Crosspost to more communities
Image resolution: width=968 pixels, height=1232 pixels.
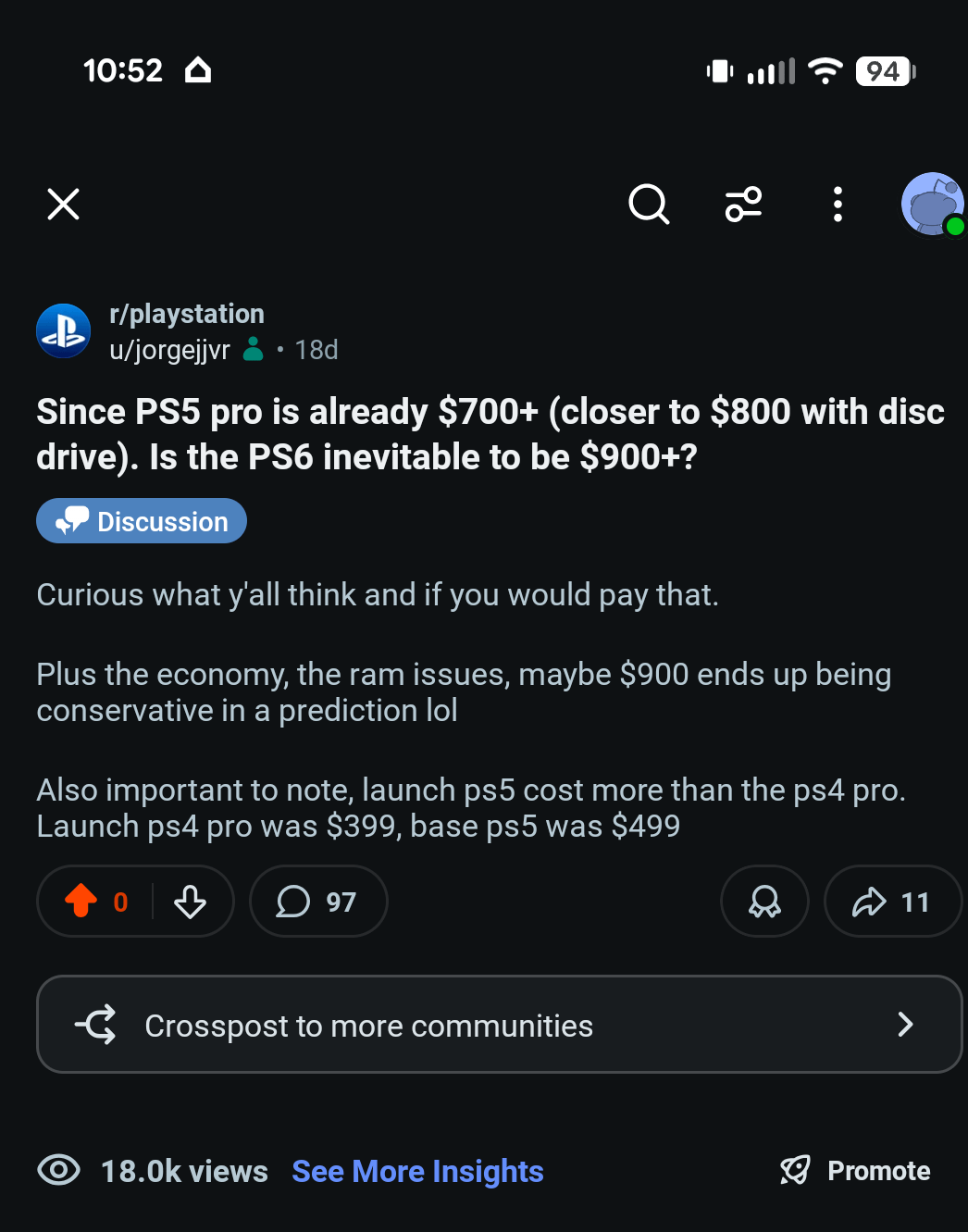(x=499, y=1025)
